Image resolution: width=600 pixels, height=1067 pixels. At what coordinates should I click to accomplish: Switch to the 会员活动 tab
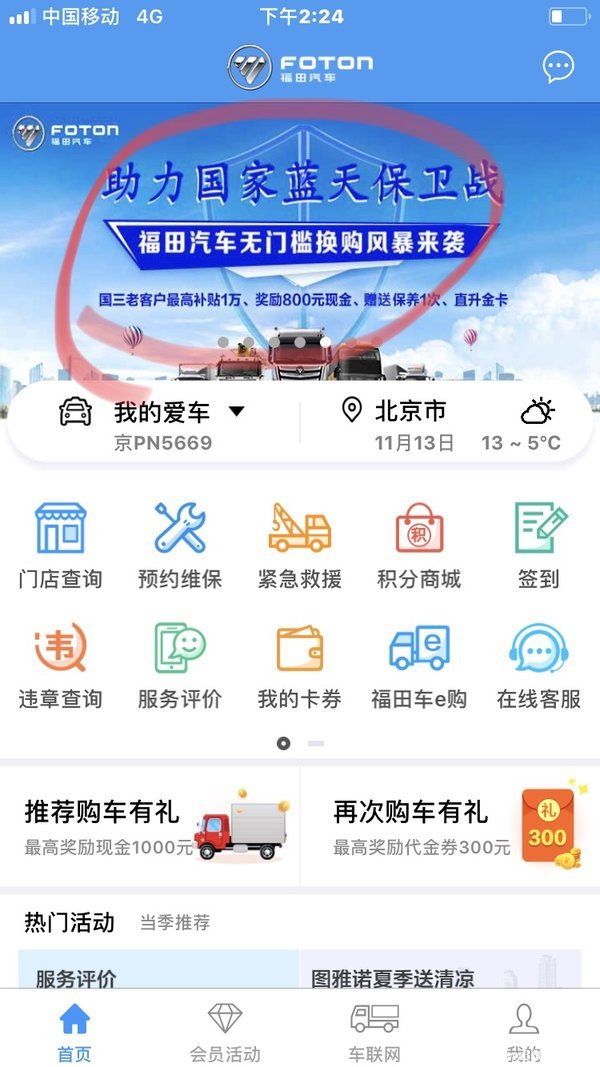point(225,1032)
